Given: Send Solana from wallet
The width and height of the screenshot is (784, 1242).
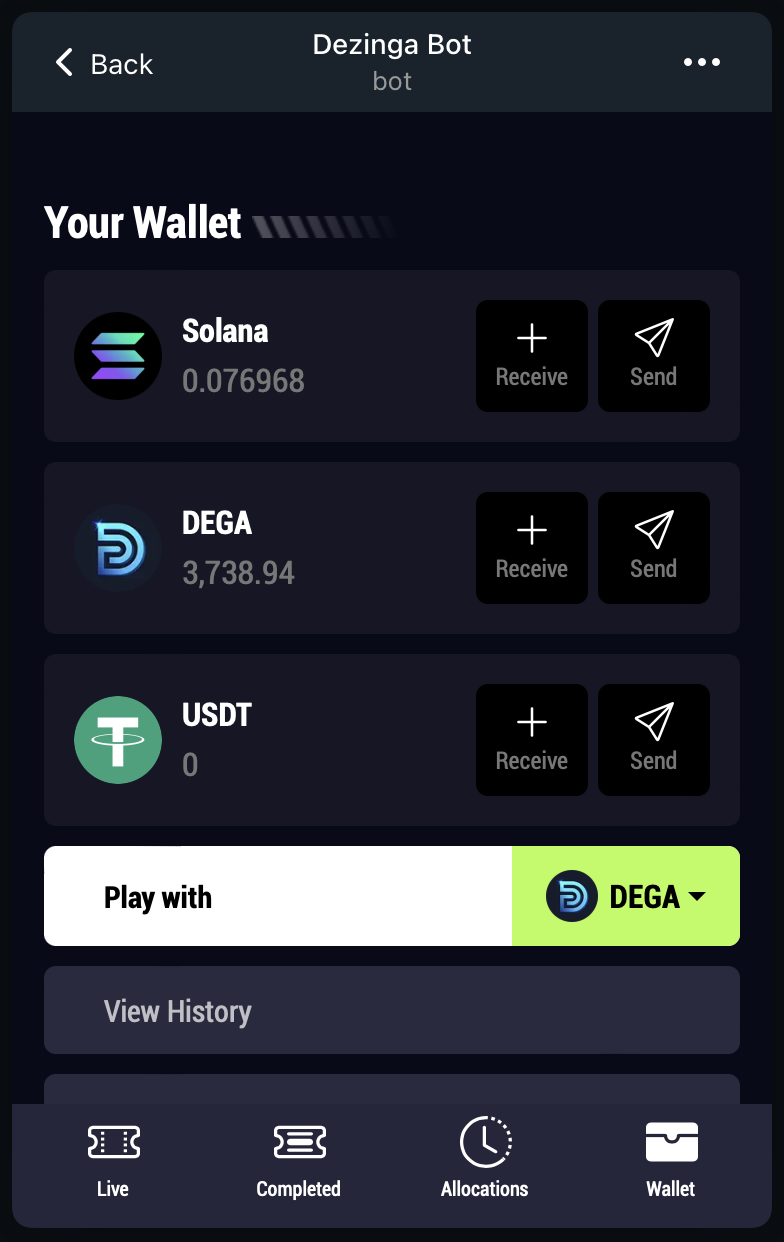Looking at the screenshot, I should click(653, 356).
